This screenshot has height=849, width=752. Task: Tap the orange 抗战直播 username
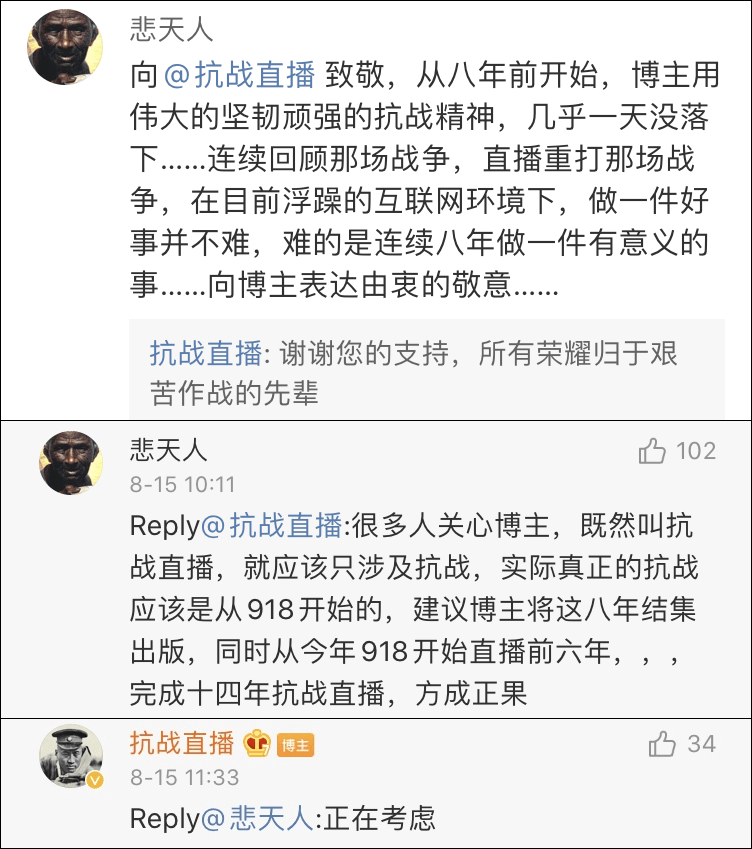click(181, 743)
